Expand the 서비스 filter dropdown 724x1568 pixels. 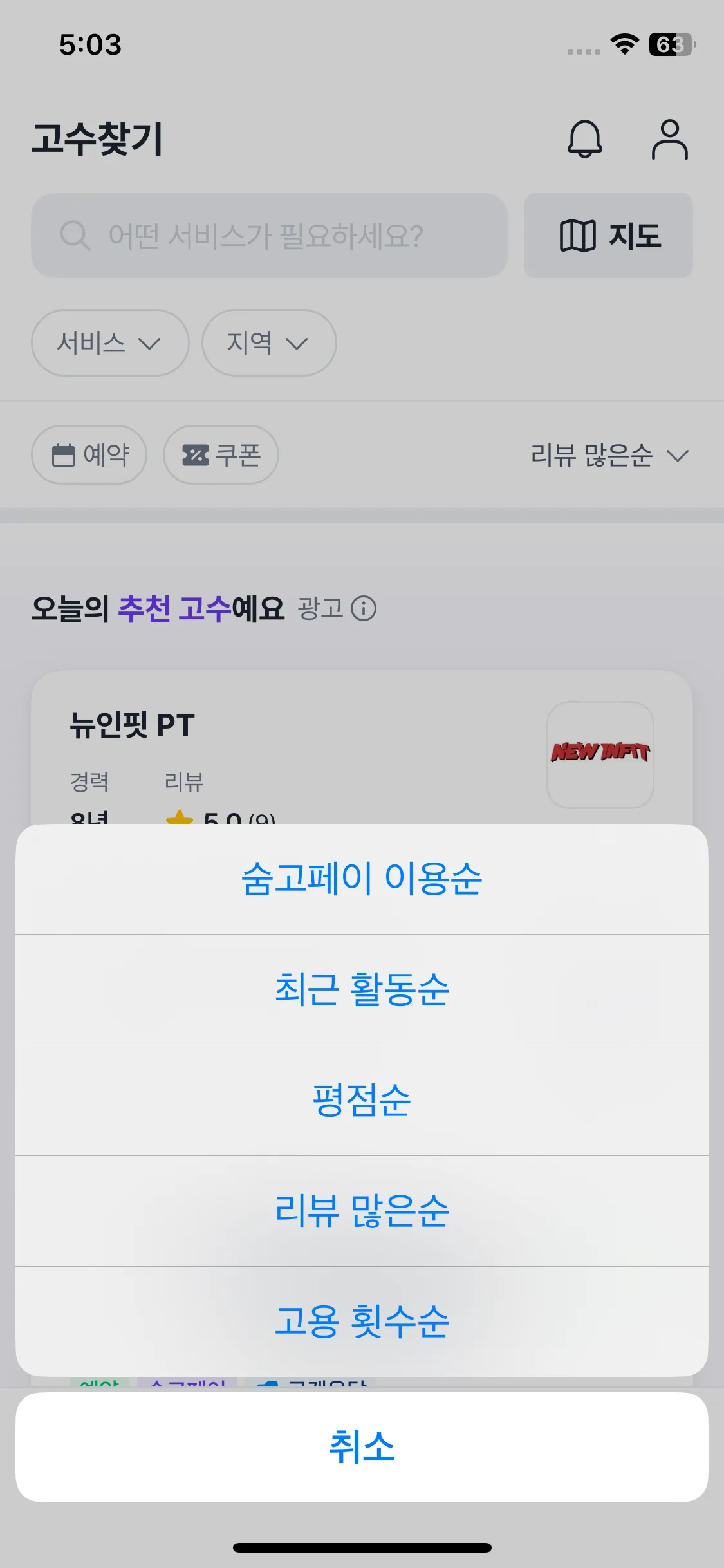109,343
